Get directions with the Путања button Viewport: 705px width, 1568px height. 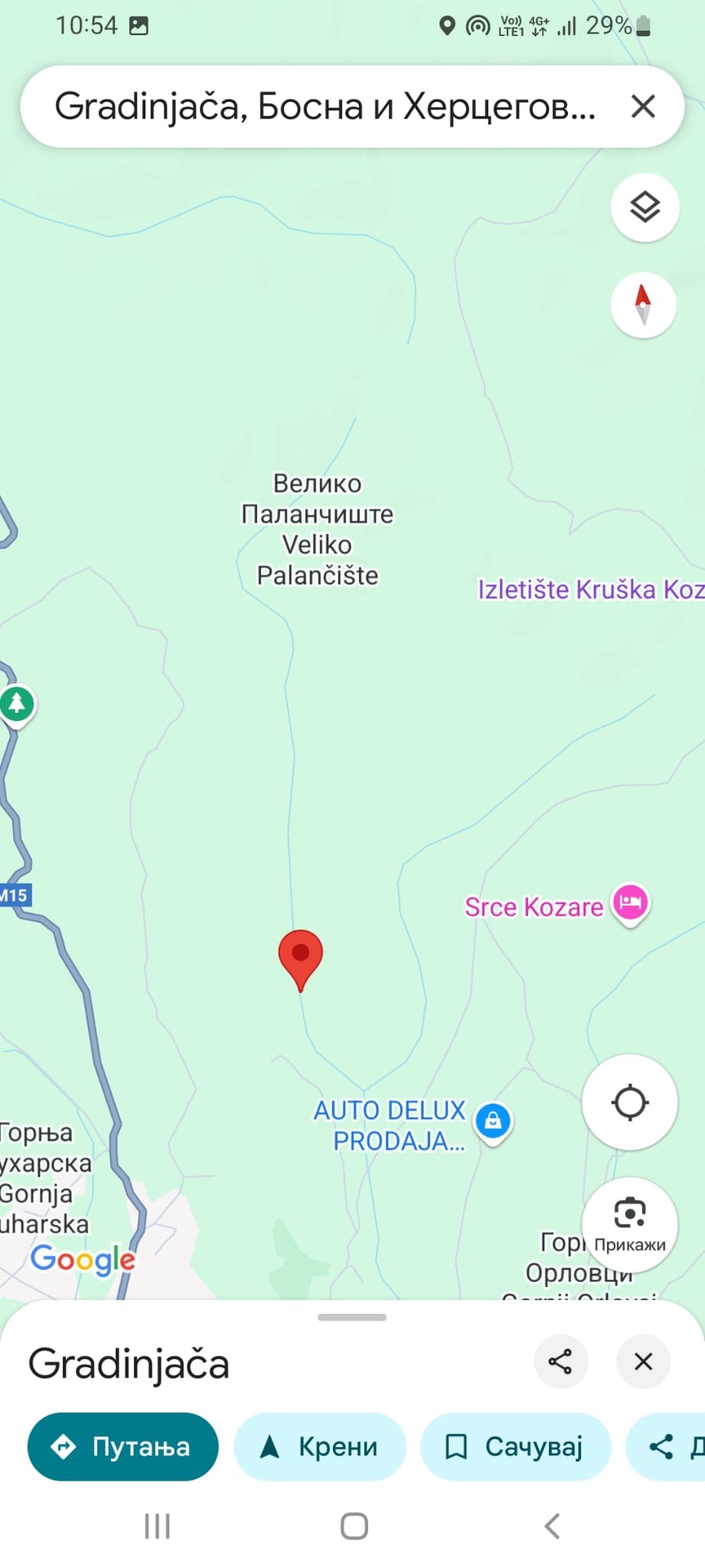tap(123, 1446)
